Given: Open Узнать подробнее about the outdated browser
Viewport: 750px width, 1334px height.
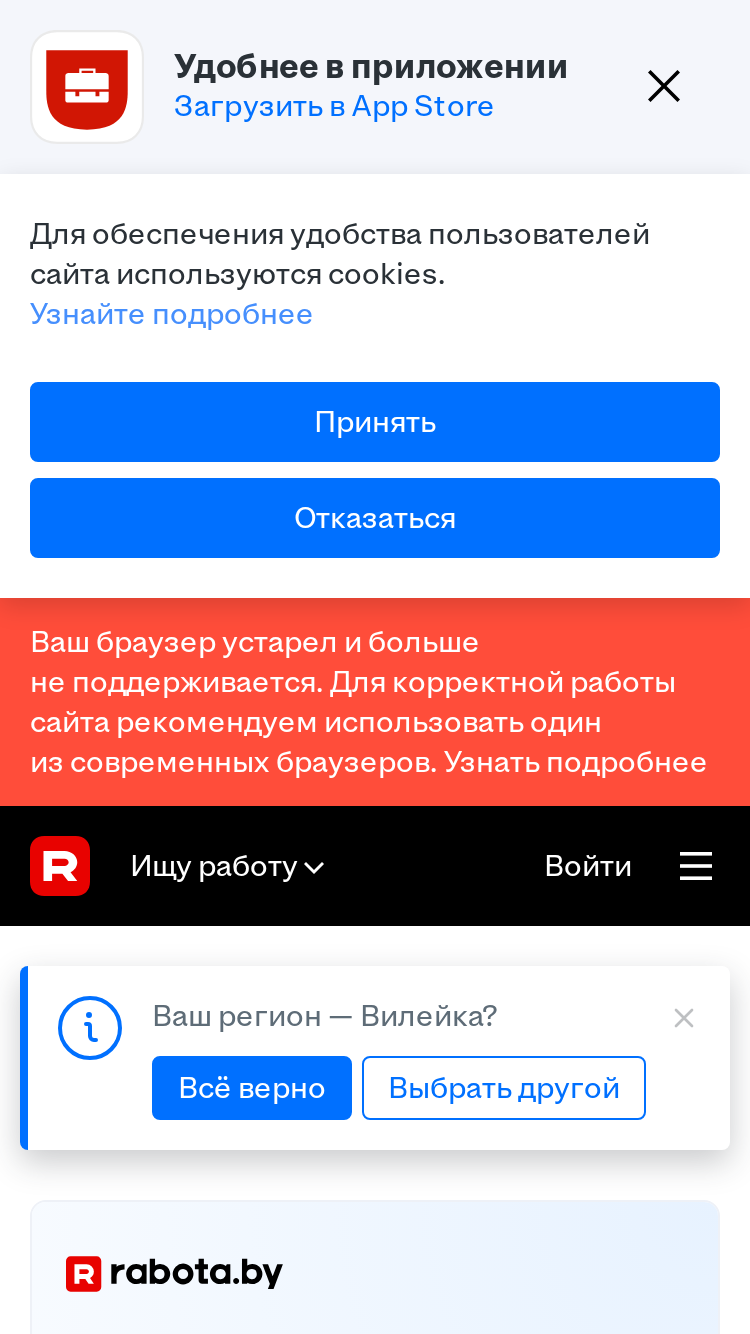Looking at the screenshot, I should [575, 762].
